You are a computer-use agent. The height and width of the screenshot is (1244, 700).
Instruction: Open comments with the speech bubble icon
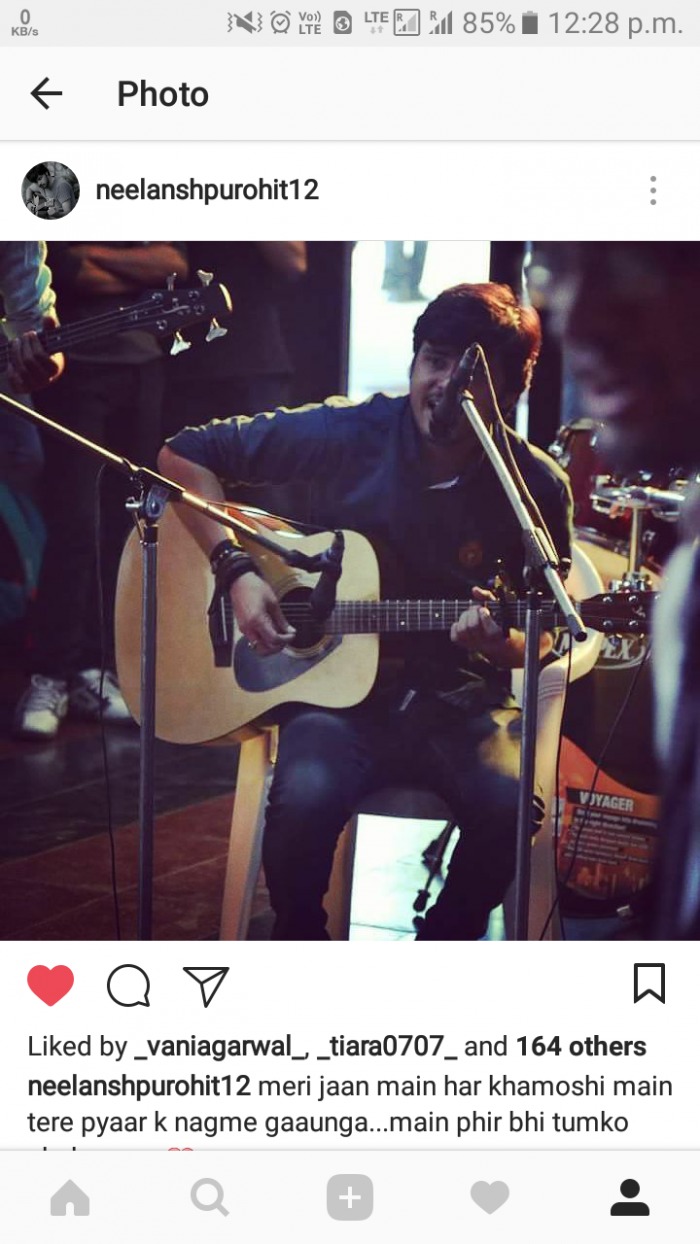tap(128, 986)
